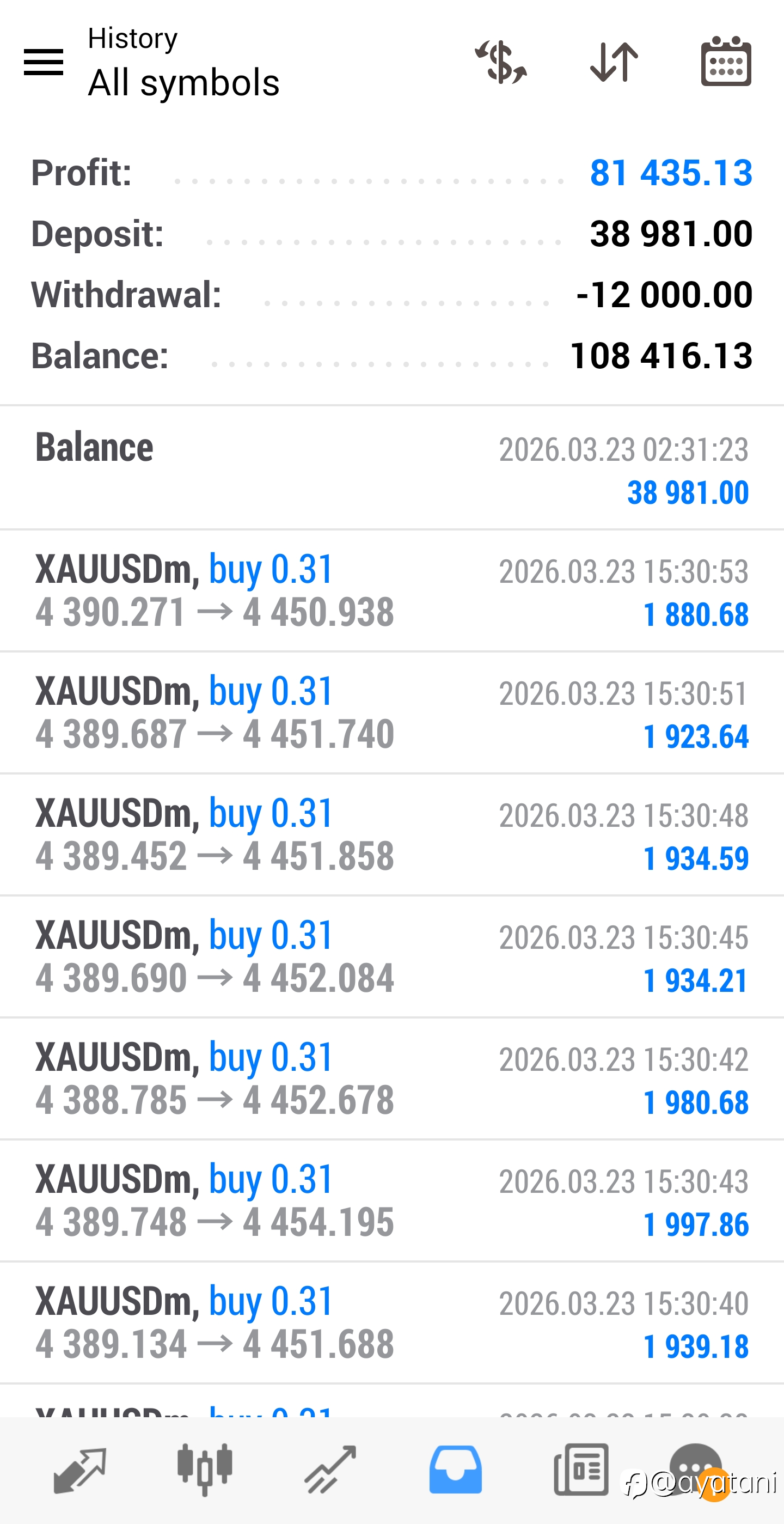The height and width of the screenshot is (1524, 784).
Task: Expand the XAUUSDm trade with profit 1 980.68
Action: [392, 1079]
